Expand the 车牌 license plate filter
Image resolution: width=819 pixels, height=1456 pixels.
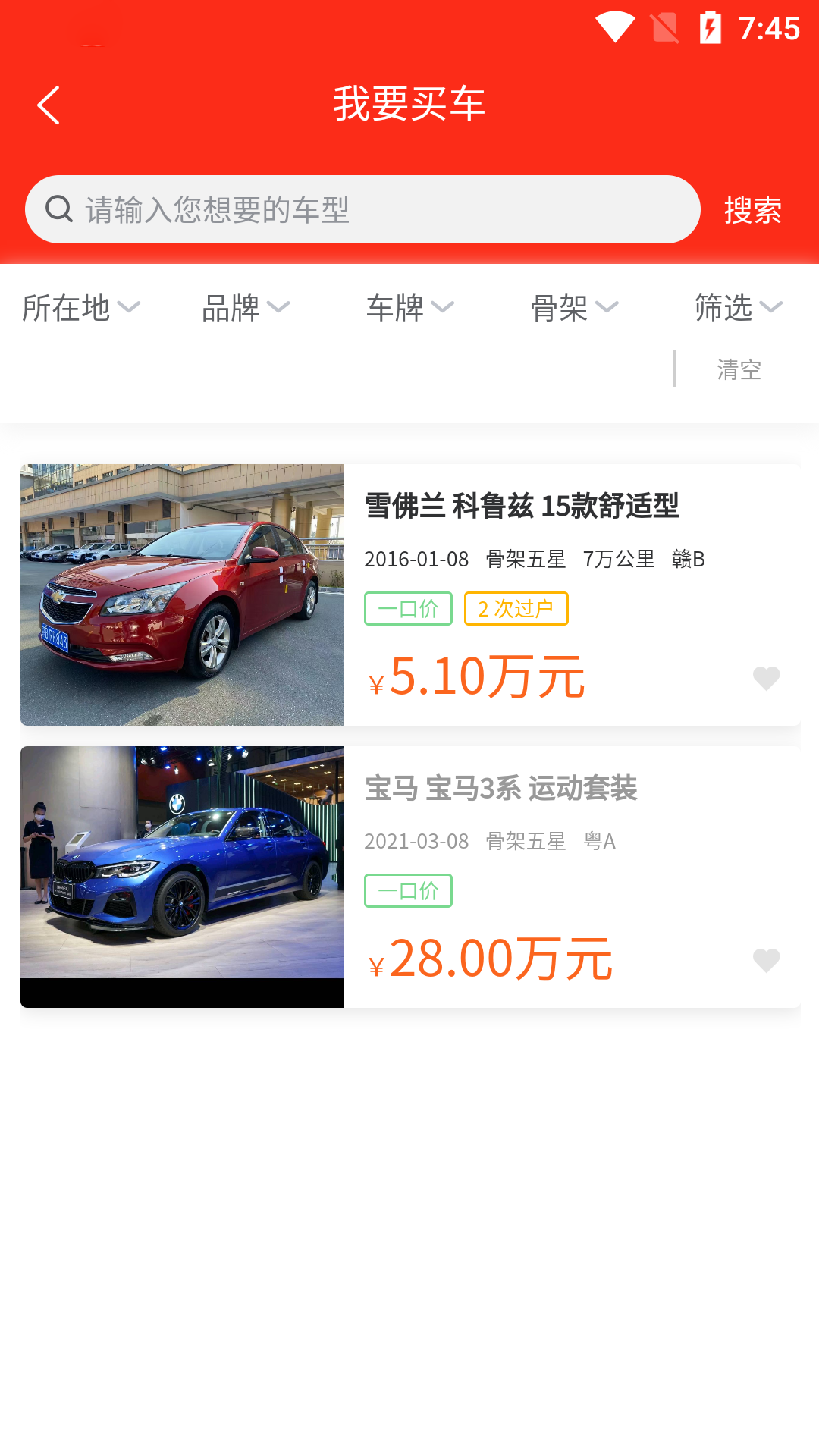[x=409, y=308]
